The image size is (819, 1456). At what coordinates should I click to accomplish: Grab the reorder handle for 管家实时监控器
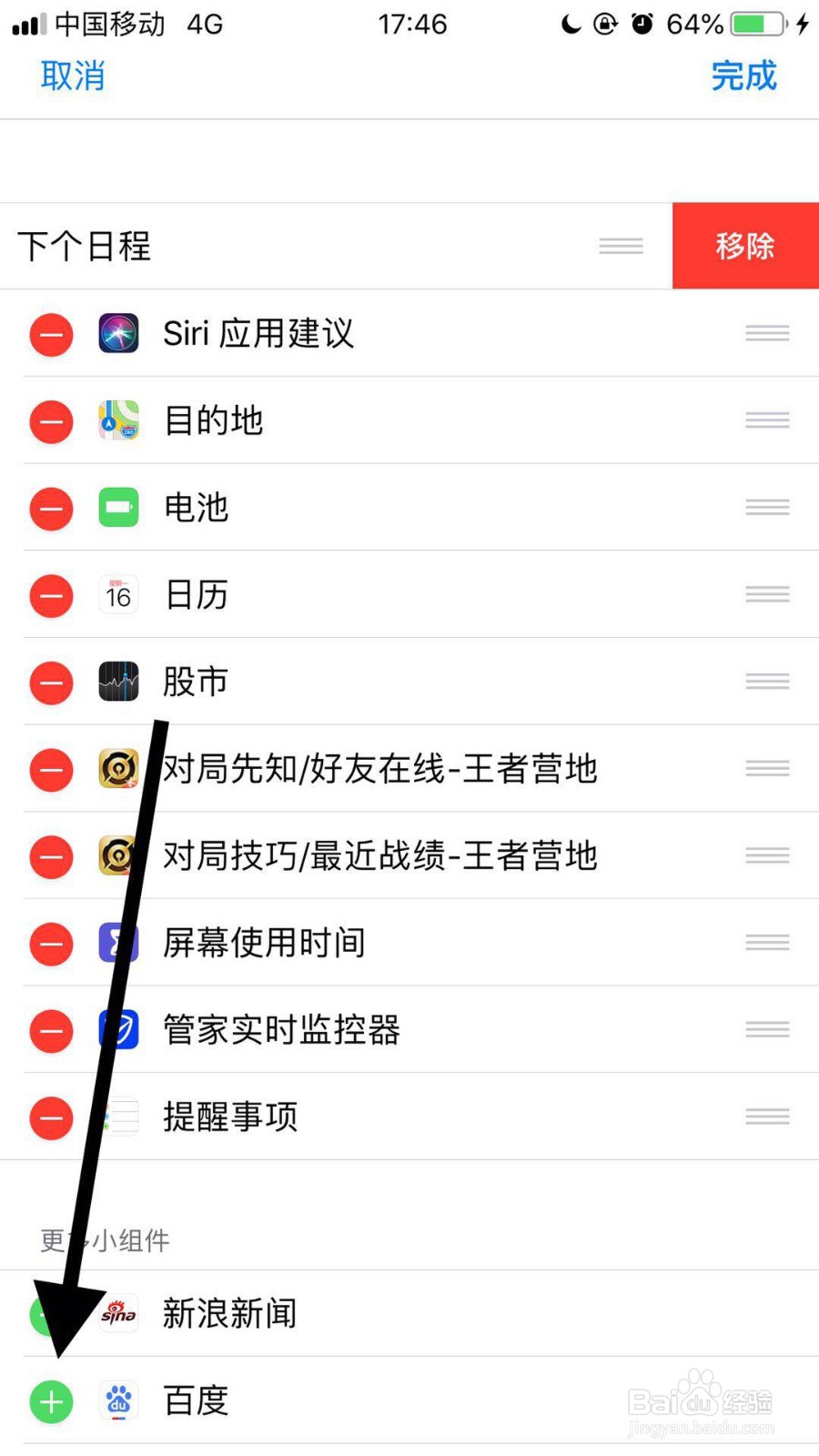click(766, 1029)
